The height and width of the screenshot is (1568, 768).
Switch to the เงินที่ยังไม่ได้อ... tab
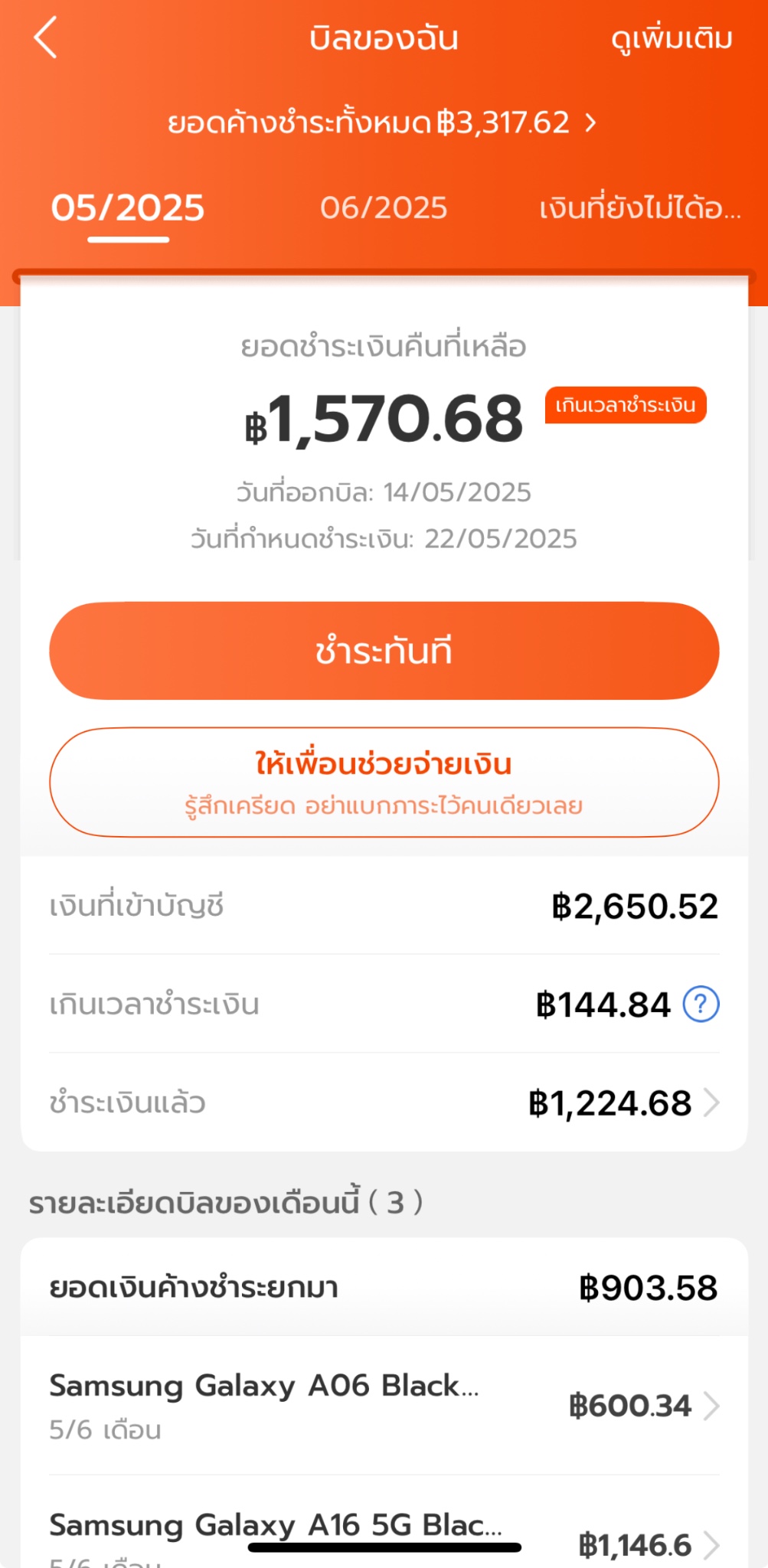[x=640, y=208]
